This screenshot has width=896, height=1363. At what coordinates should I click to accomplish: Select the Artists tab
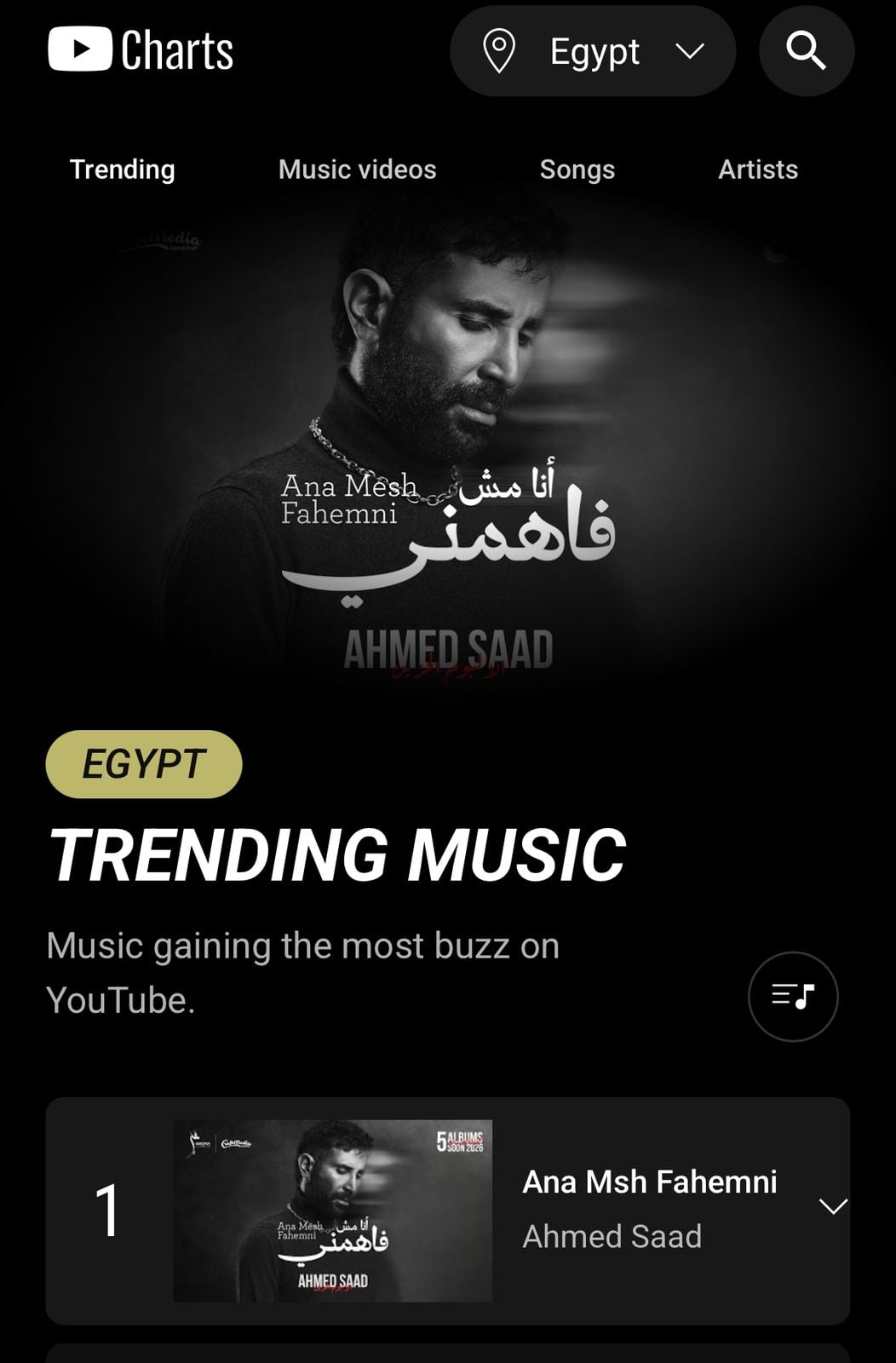(x=758, y=170)
